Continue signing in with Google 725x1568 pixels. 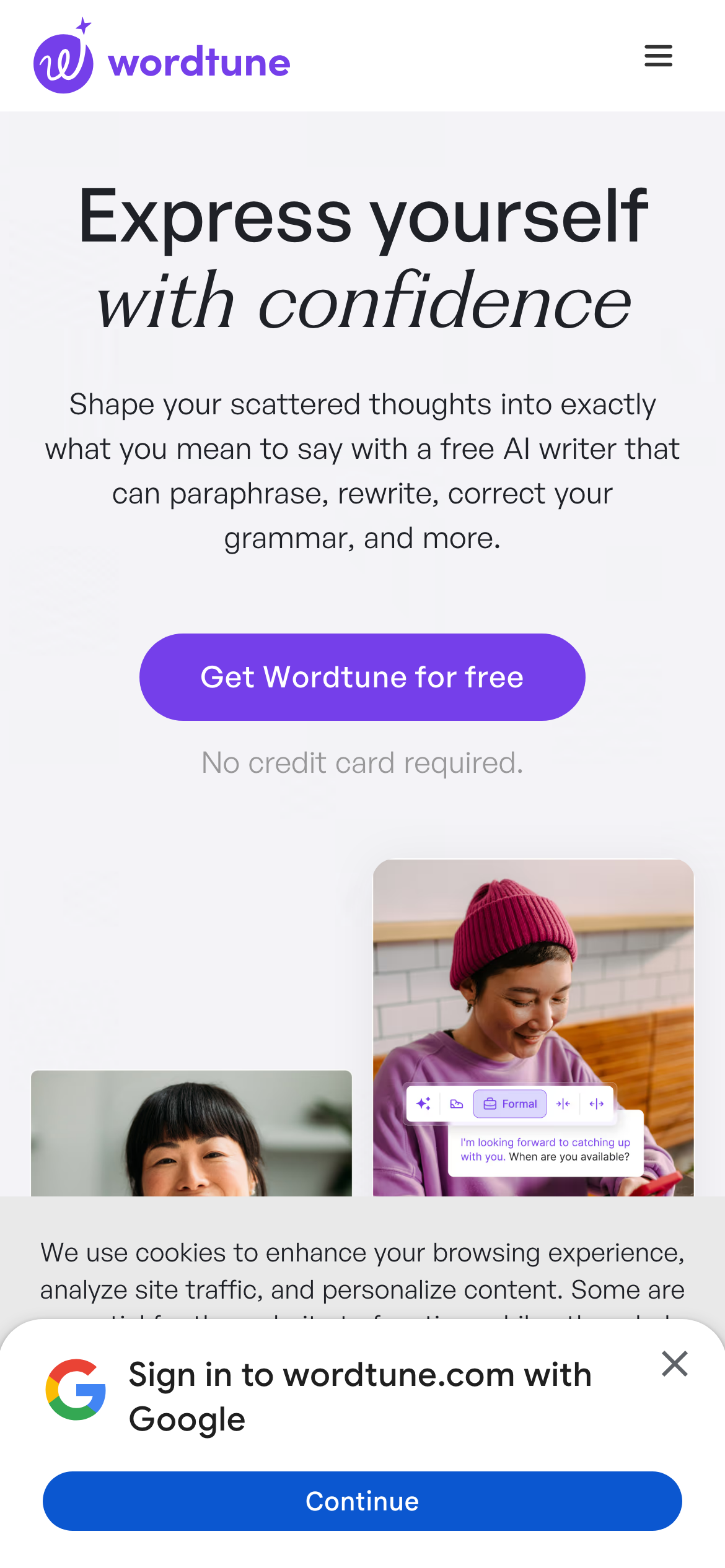click(362, 1501)
